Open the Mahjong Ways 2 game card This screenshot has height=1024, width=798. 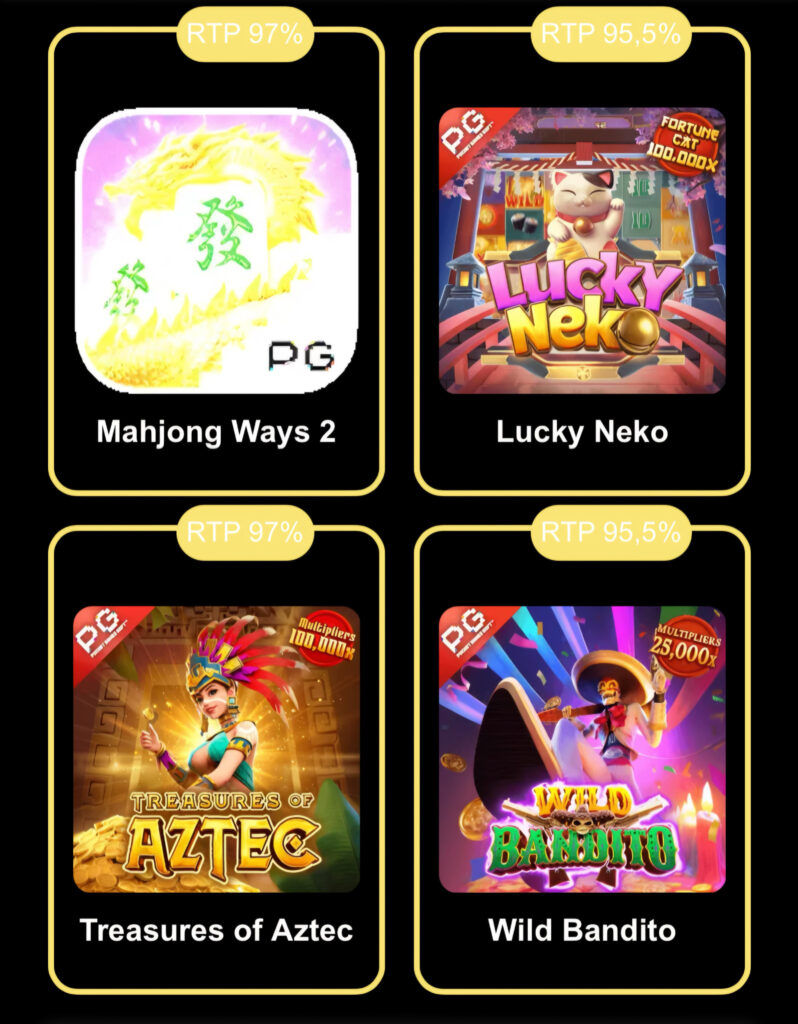pyautogui.click(x=216, y=250)
